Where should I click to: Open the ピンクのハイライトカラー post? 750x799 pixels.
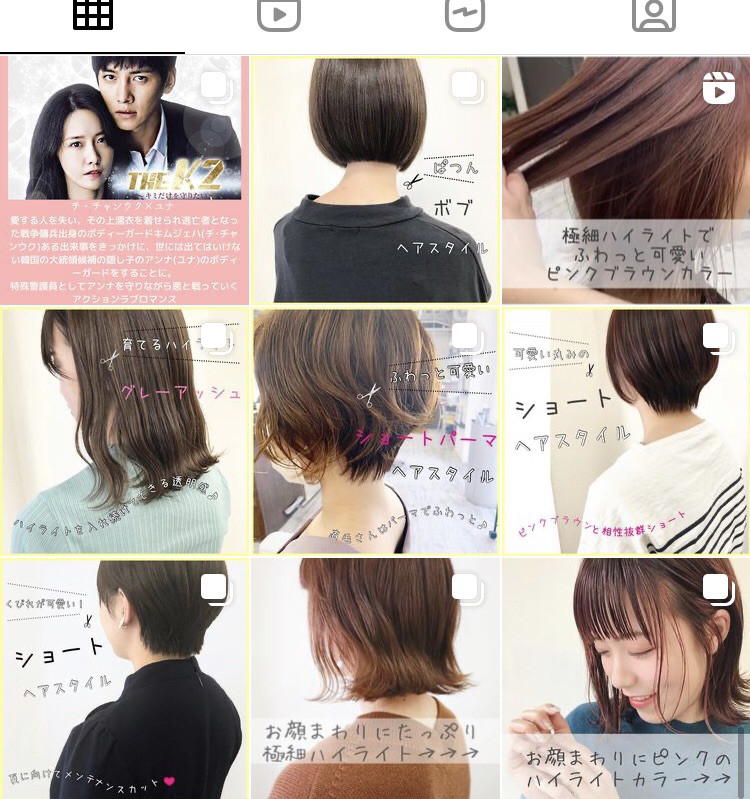626,680
